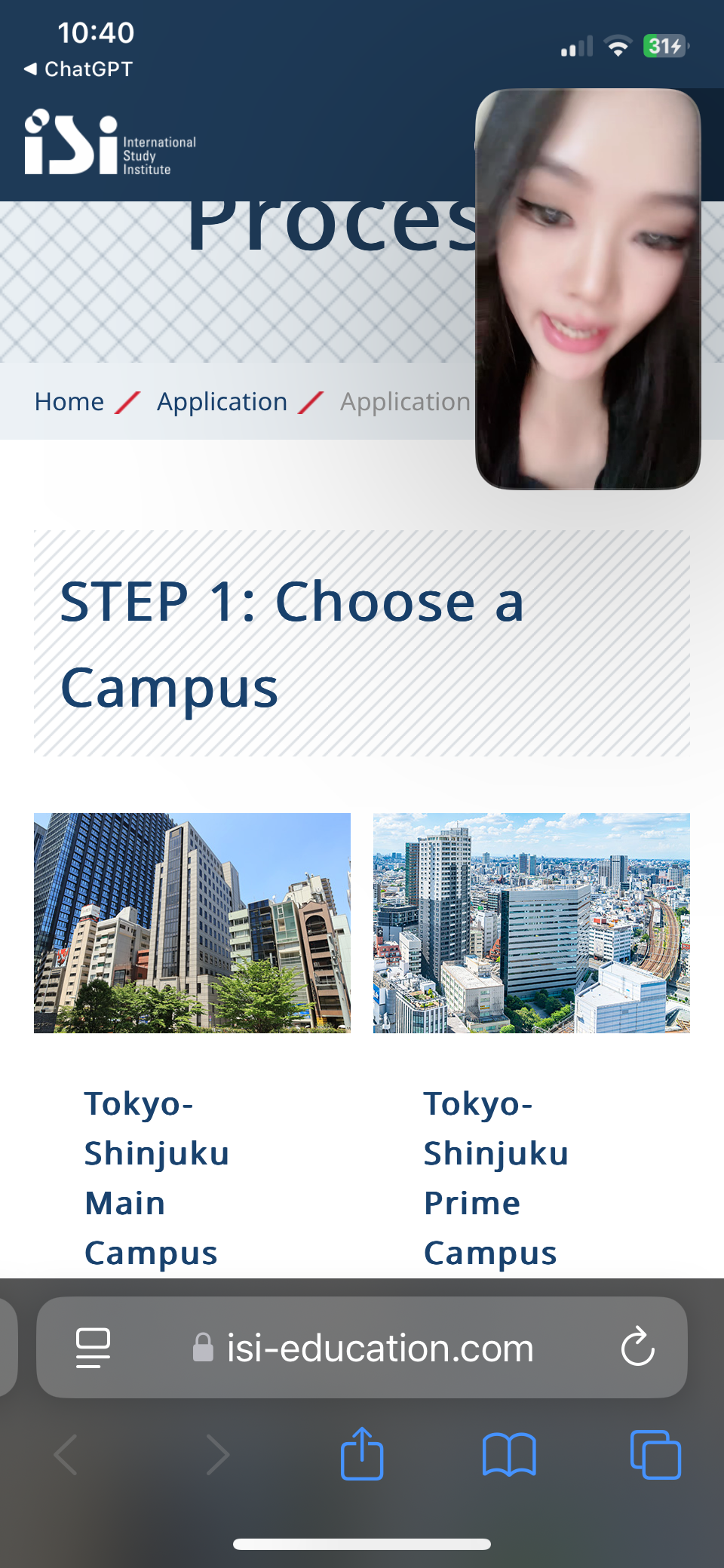Tap the ISI International Study Institute logo
This screenshot has height=1568, width=724.
110,143
